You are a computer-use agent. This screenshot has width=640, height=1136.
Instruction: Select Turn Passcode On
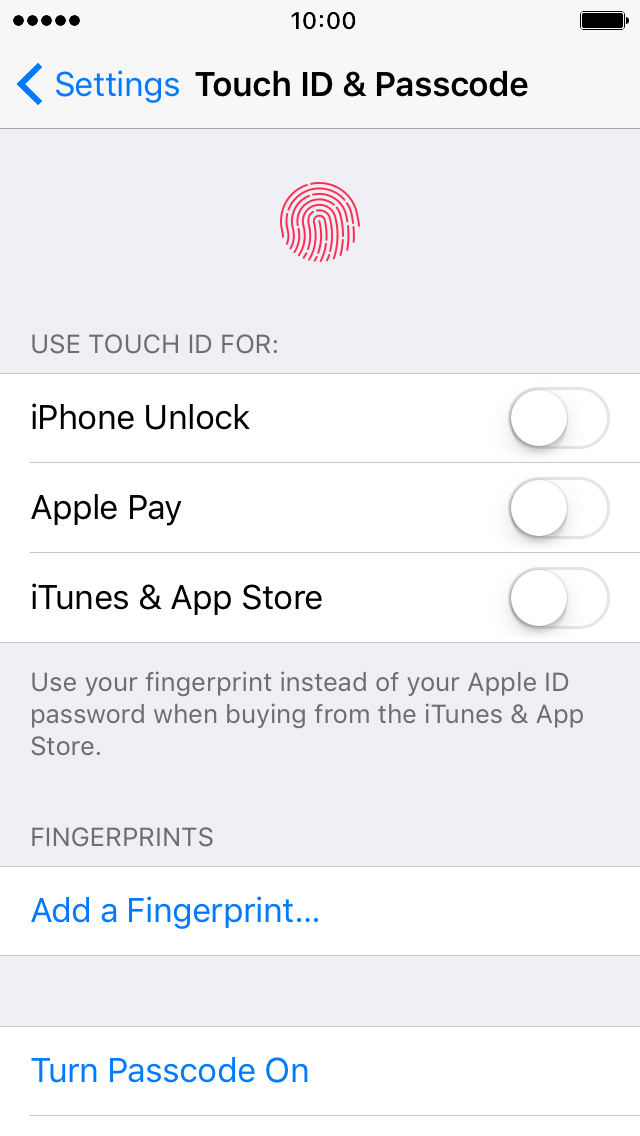[x=170, y=1071]
